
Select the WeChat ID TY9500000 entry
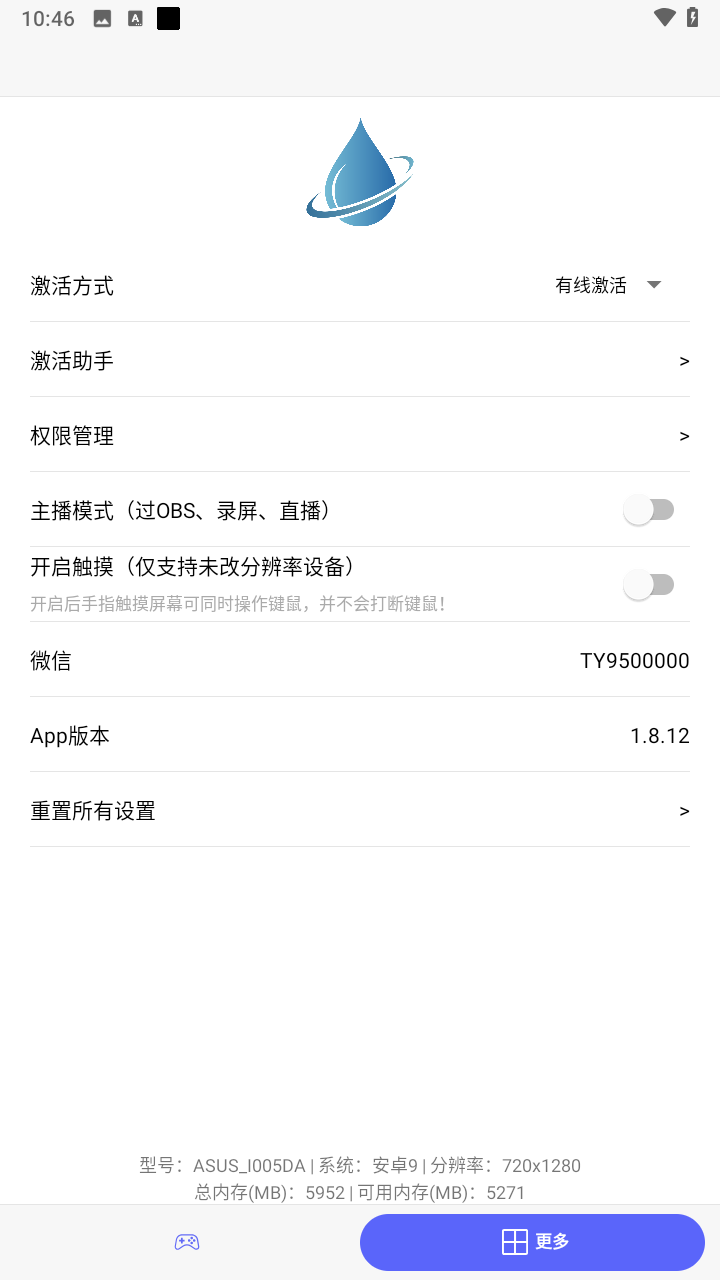[x=360, y=660]
